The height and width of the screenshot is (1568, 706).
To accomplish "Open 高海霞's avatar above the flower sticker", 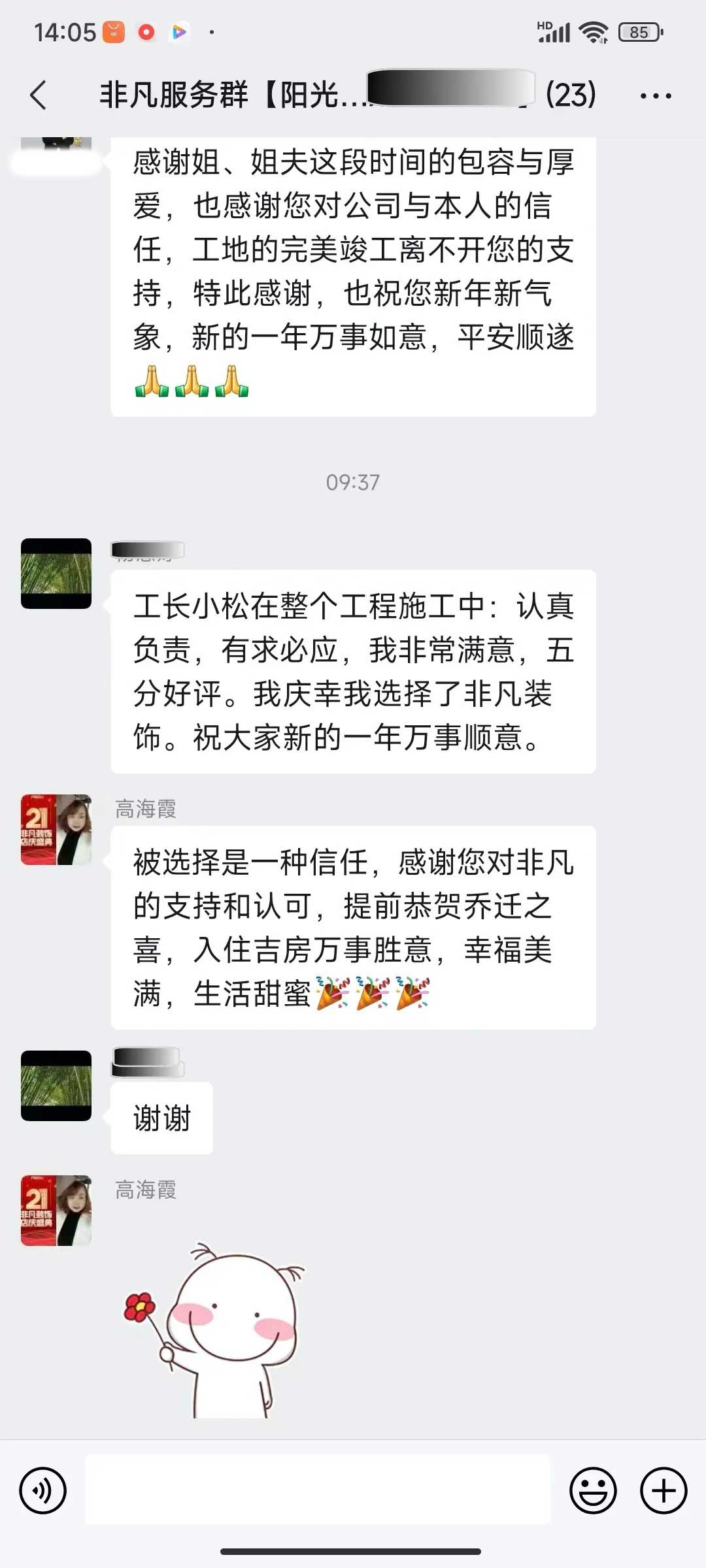I will click(56, 1211).
